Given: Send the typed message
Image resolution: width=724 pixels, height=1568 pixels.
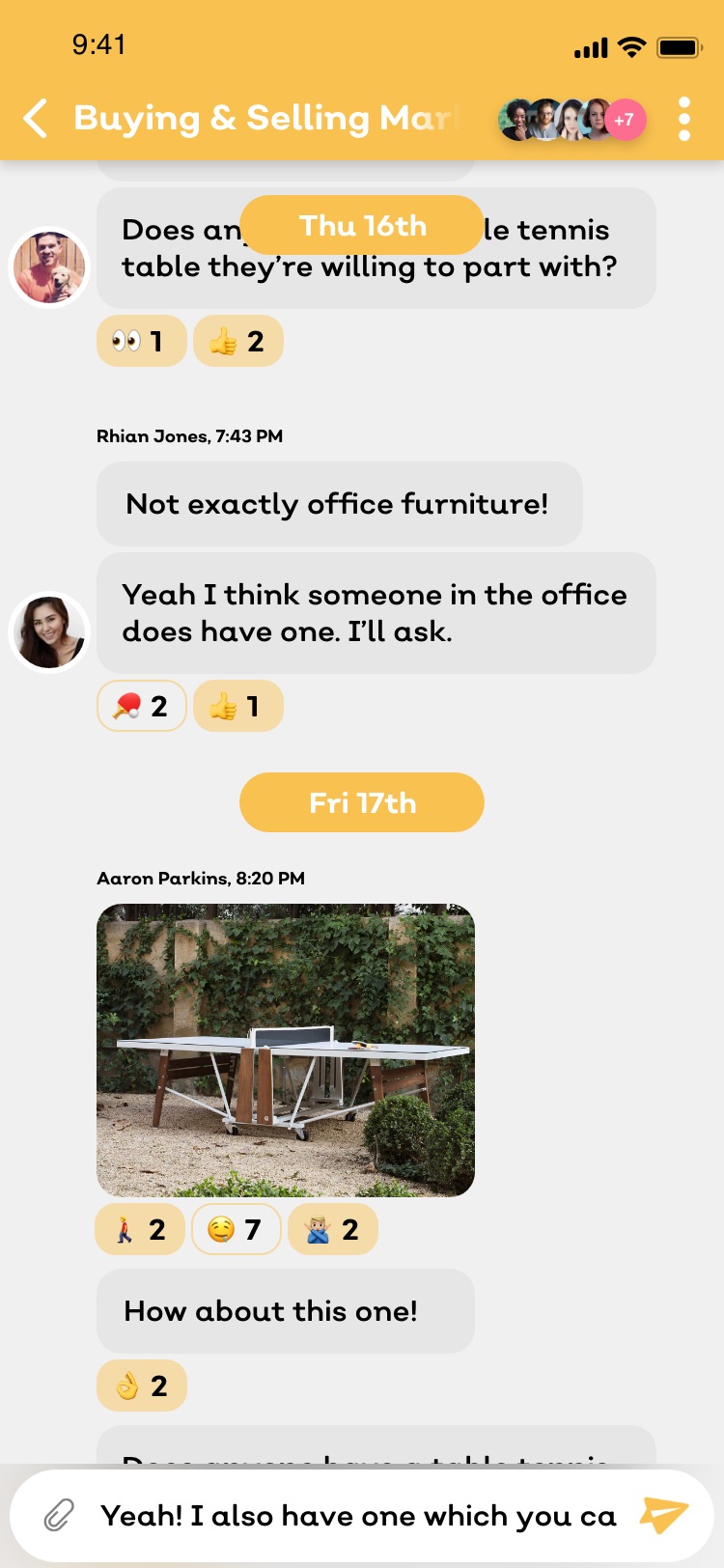Looking at the screenshot, I should pos(664,1515).
